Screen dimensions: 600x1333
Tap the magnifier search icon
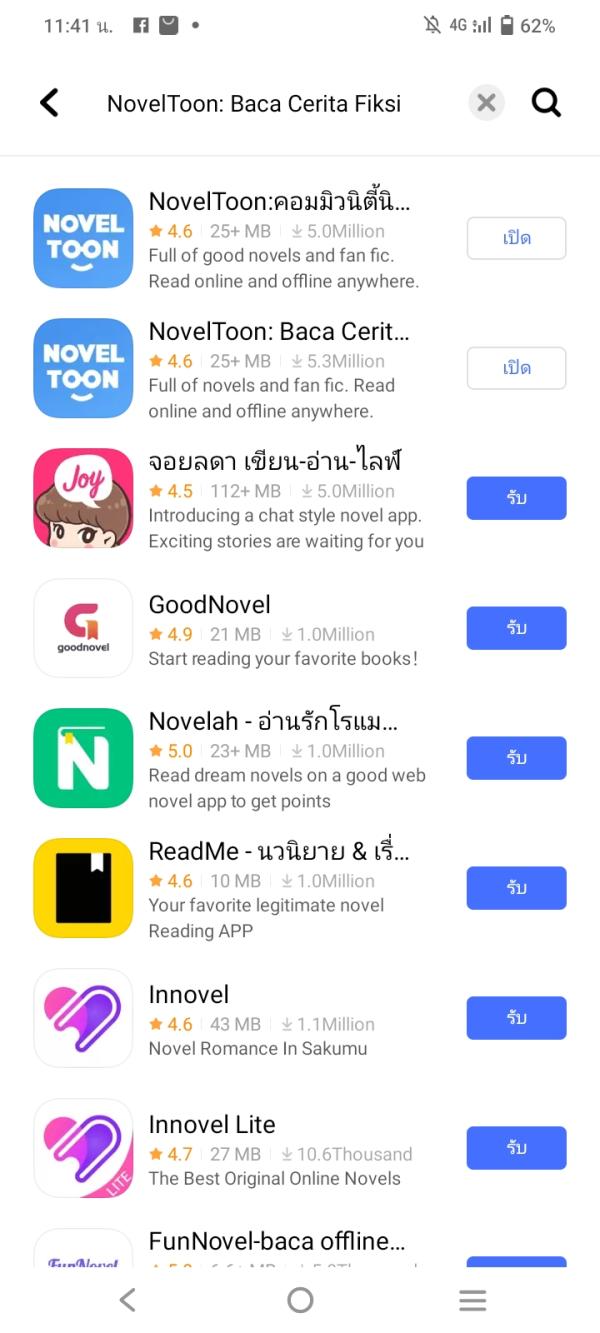(546, 102)
